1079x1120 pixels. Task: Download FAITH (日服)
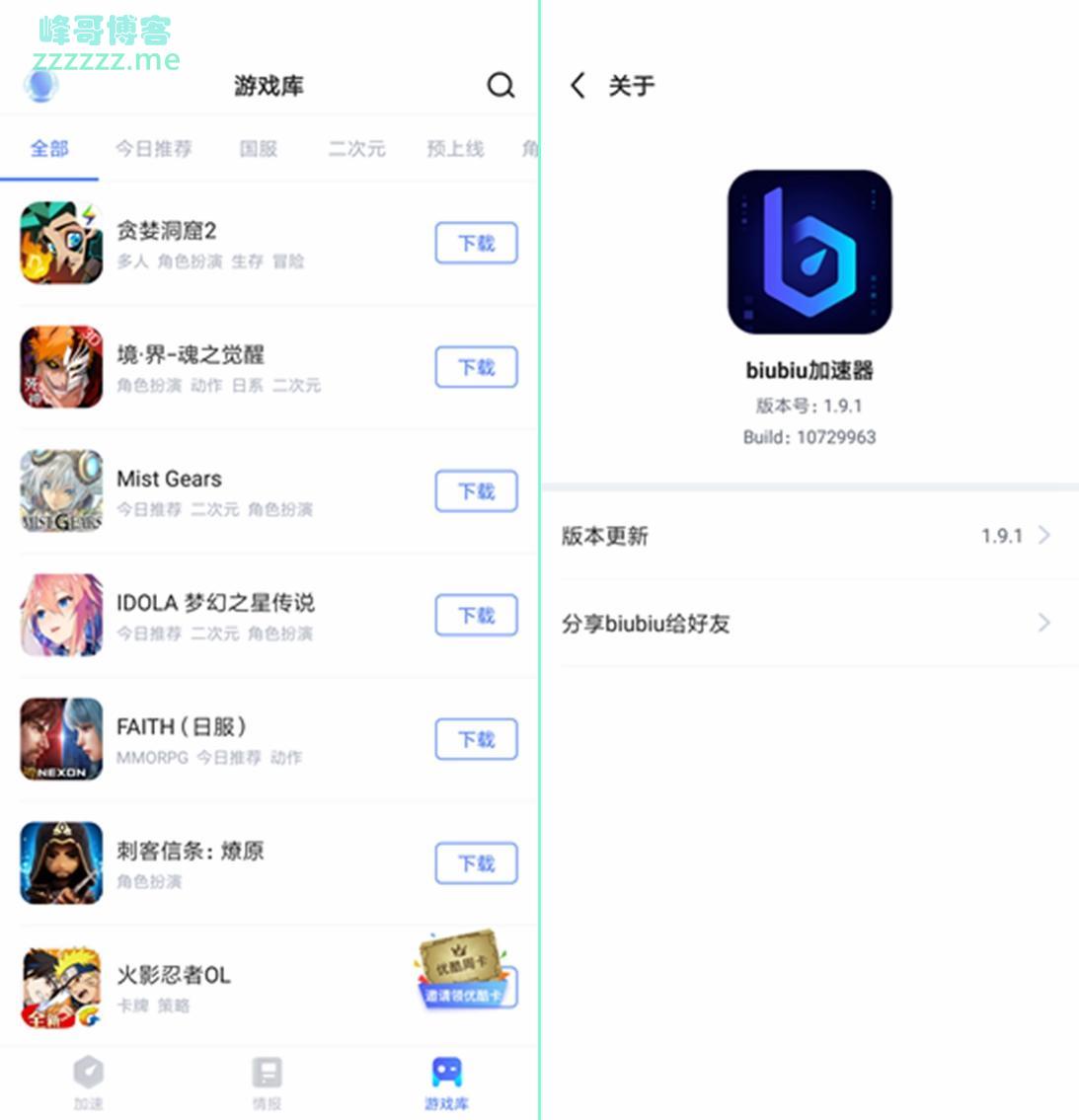476,739
